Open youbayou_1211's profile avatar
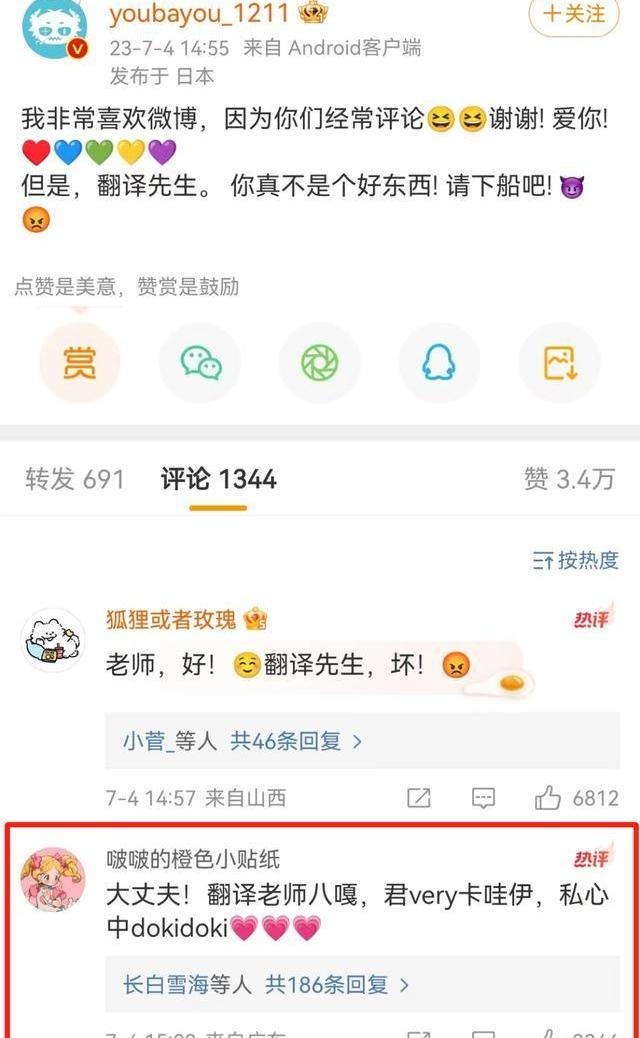The width and height of the screenshot is (640, 1038). [55, 28]
